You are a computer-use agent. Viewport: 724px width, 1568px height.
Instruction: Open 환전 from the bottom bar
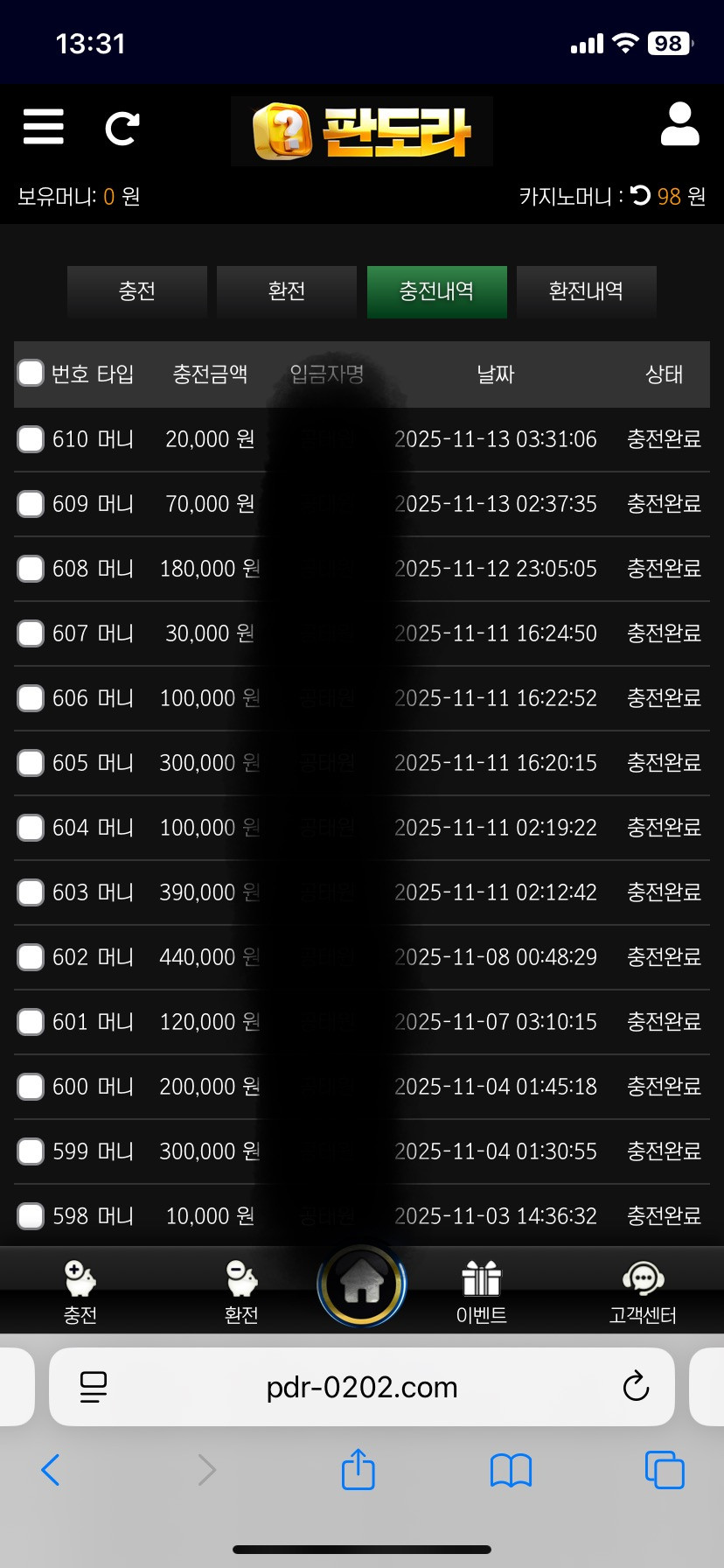(x=241, y=1292)
